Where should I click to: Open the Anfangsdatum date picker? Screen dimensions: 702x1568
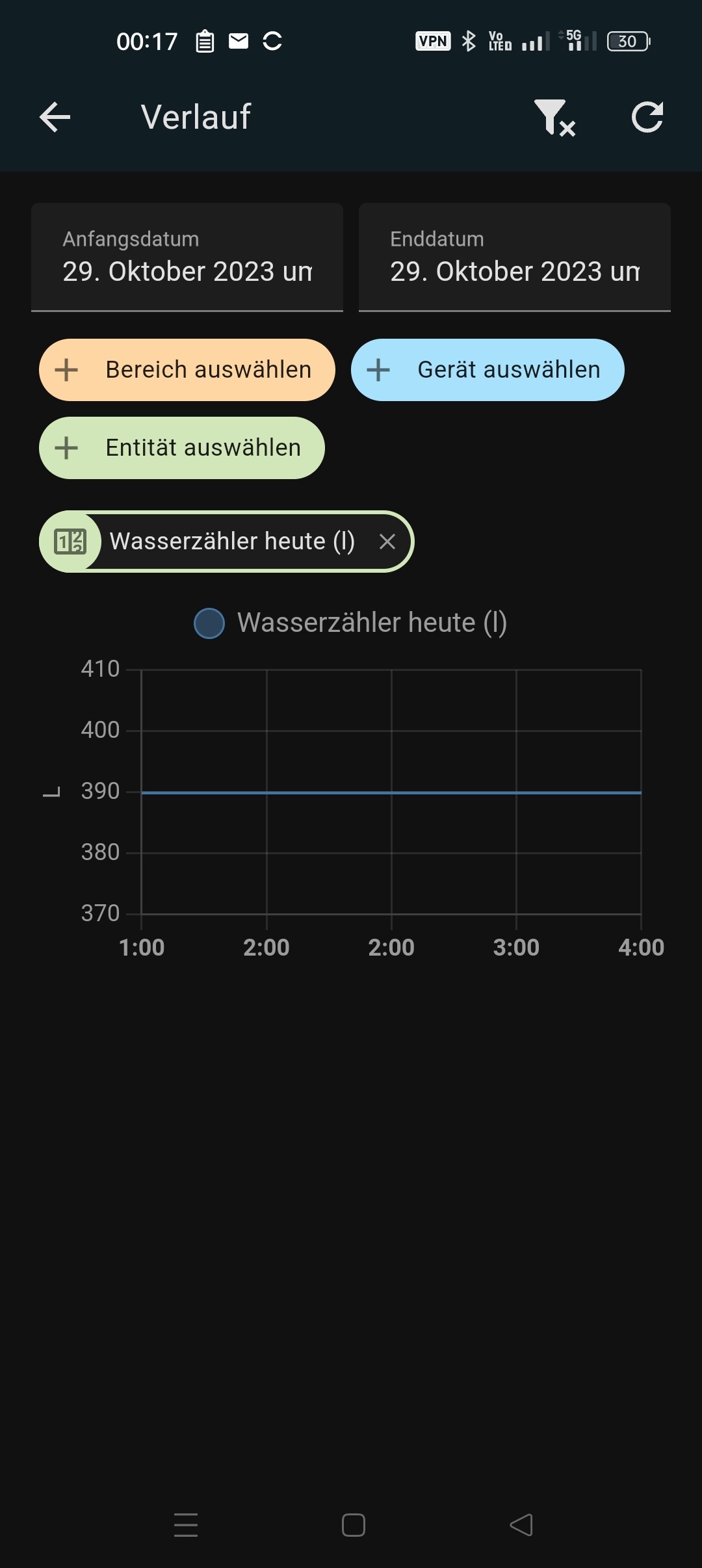tap(187, 257)
